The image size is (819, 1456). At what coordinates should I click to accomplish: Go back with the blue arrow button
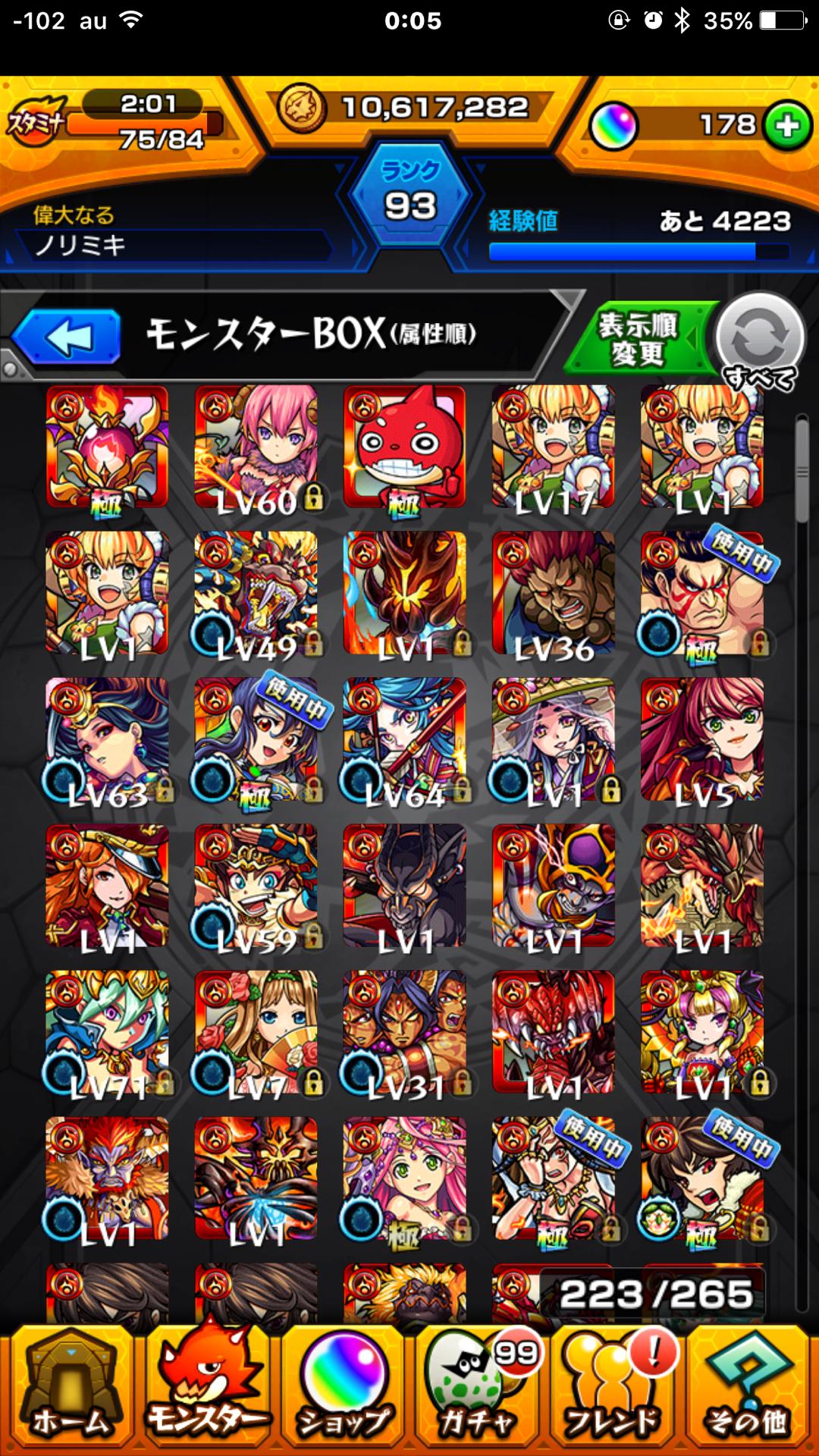[67, 337]
